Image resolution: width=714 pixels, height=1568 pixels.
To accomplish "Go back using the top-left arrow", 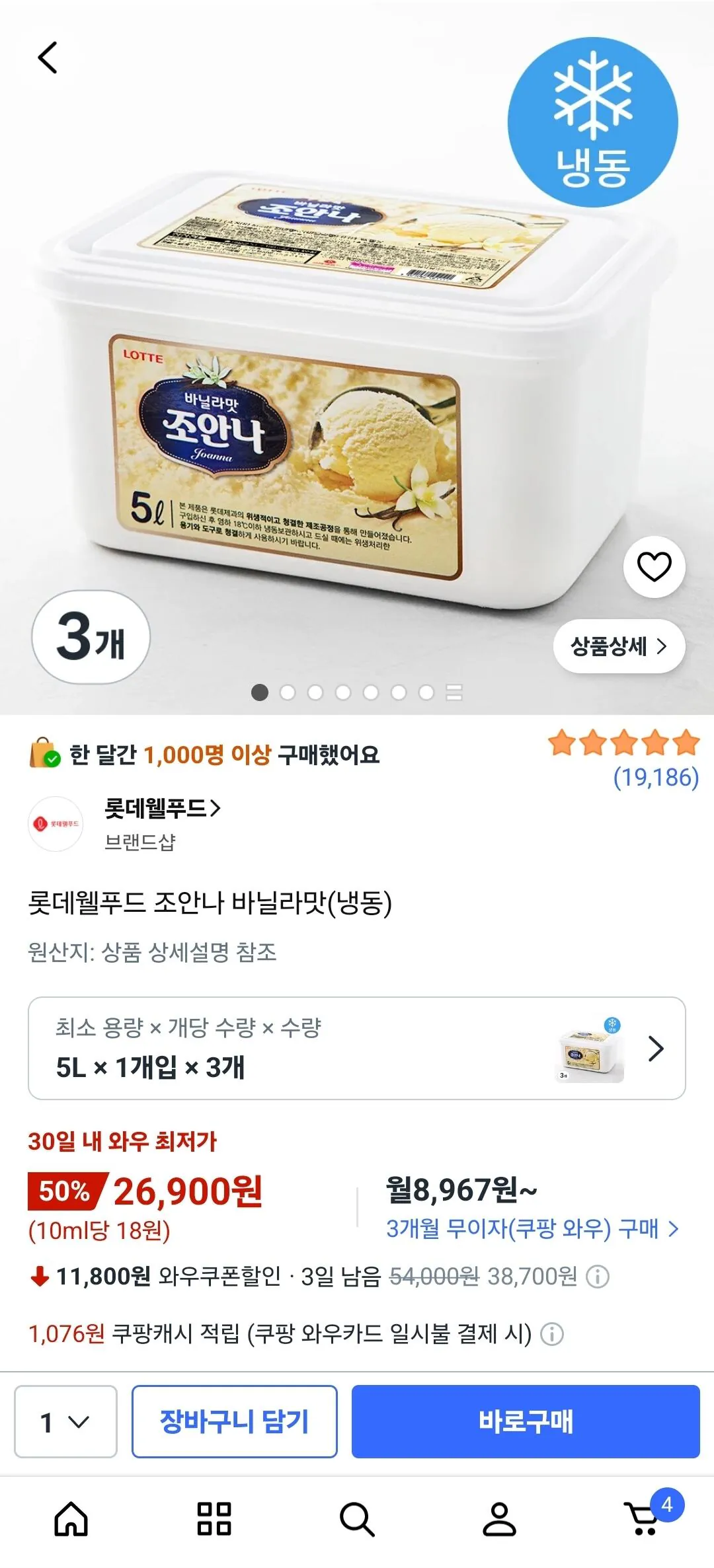I will [48, 57].
